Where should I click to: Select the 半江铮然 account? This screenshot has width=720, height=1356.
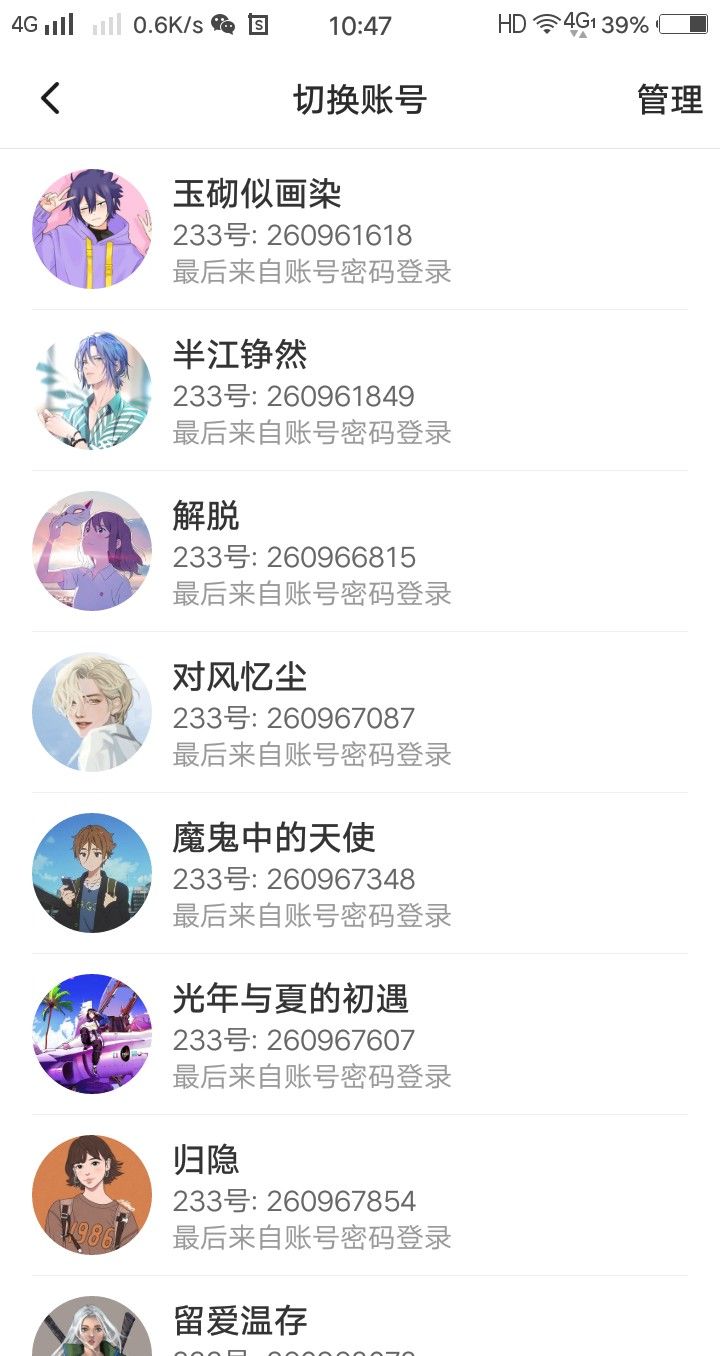click(x=360, y=391)
